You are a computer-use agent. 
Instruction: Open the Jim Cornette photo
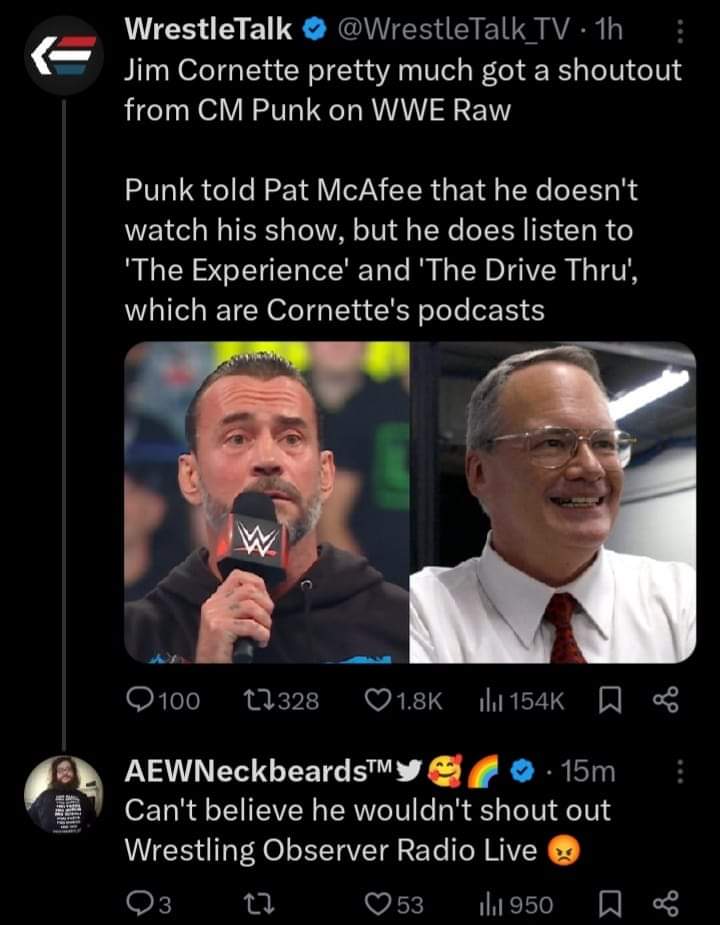point(553,502)
